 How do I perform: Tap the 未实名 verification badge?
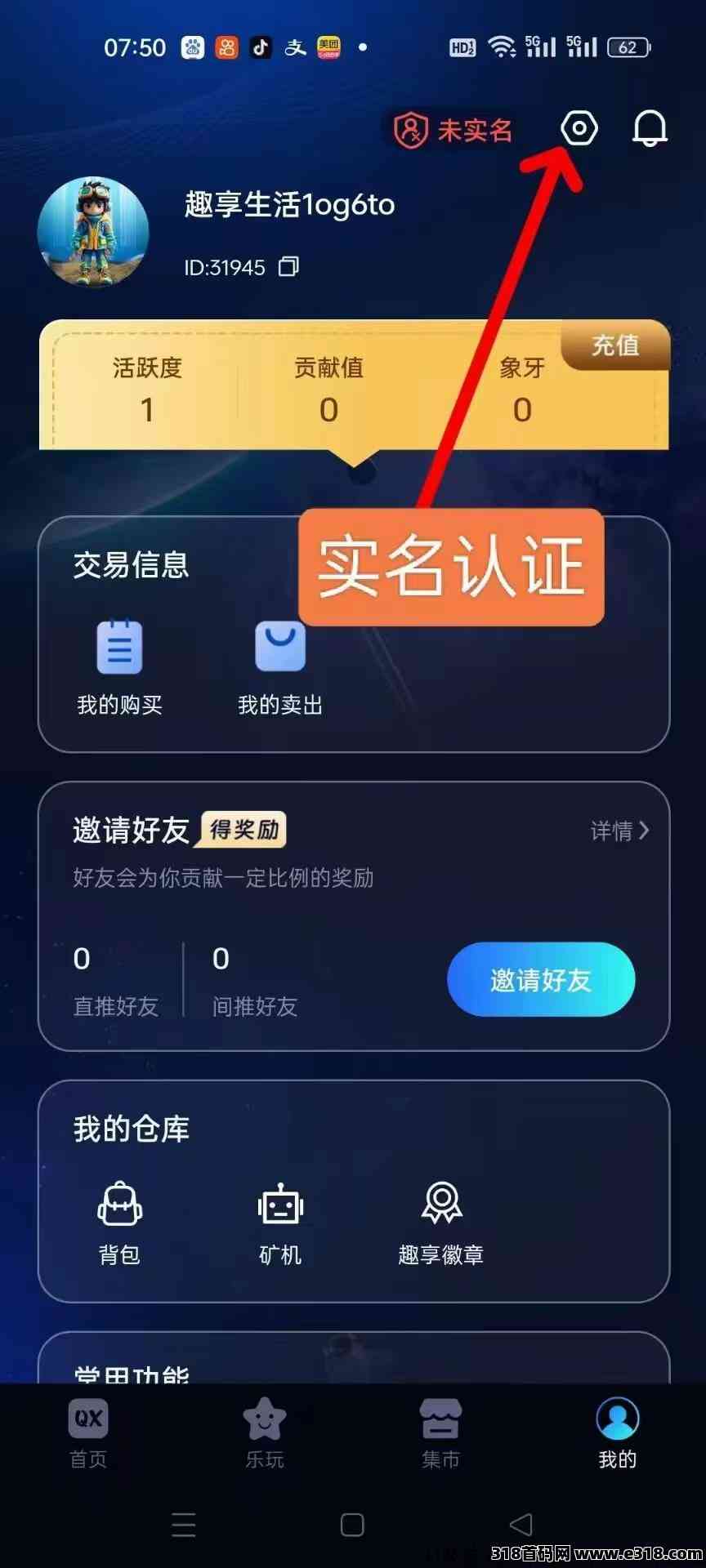[x=454, y=130]
